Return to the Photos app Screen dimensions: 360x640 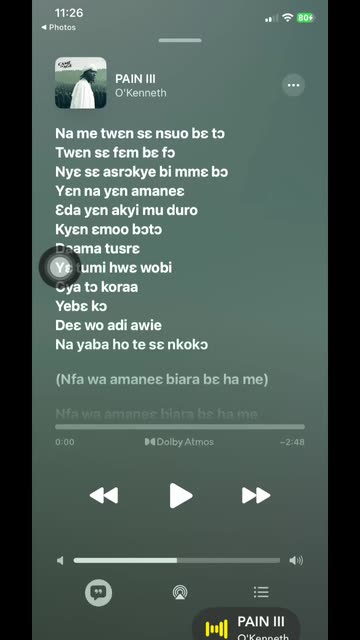[x=58, y=27]
